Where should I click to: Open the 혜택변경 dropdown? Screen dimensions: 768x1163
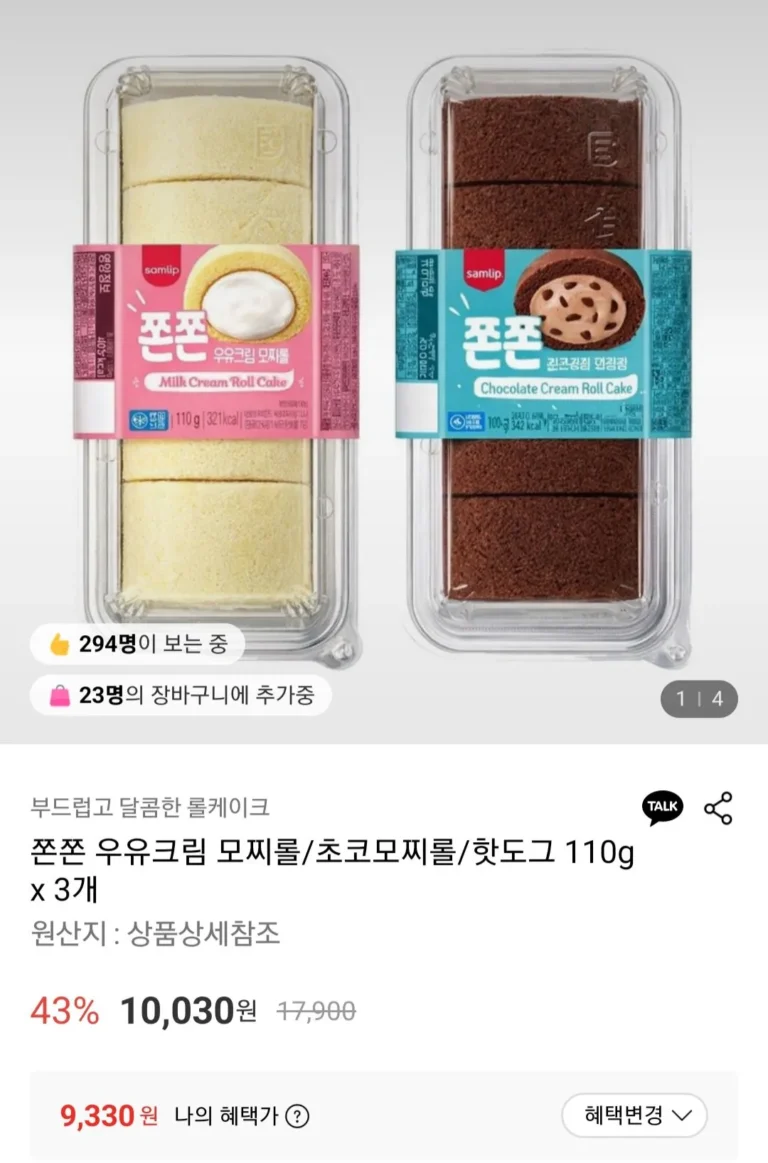click(634, 1116)
